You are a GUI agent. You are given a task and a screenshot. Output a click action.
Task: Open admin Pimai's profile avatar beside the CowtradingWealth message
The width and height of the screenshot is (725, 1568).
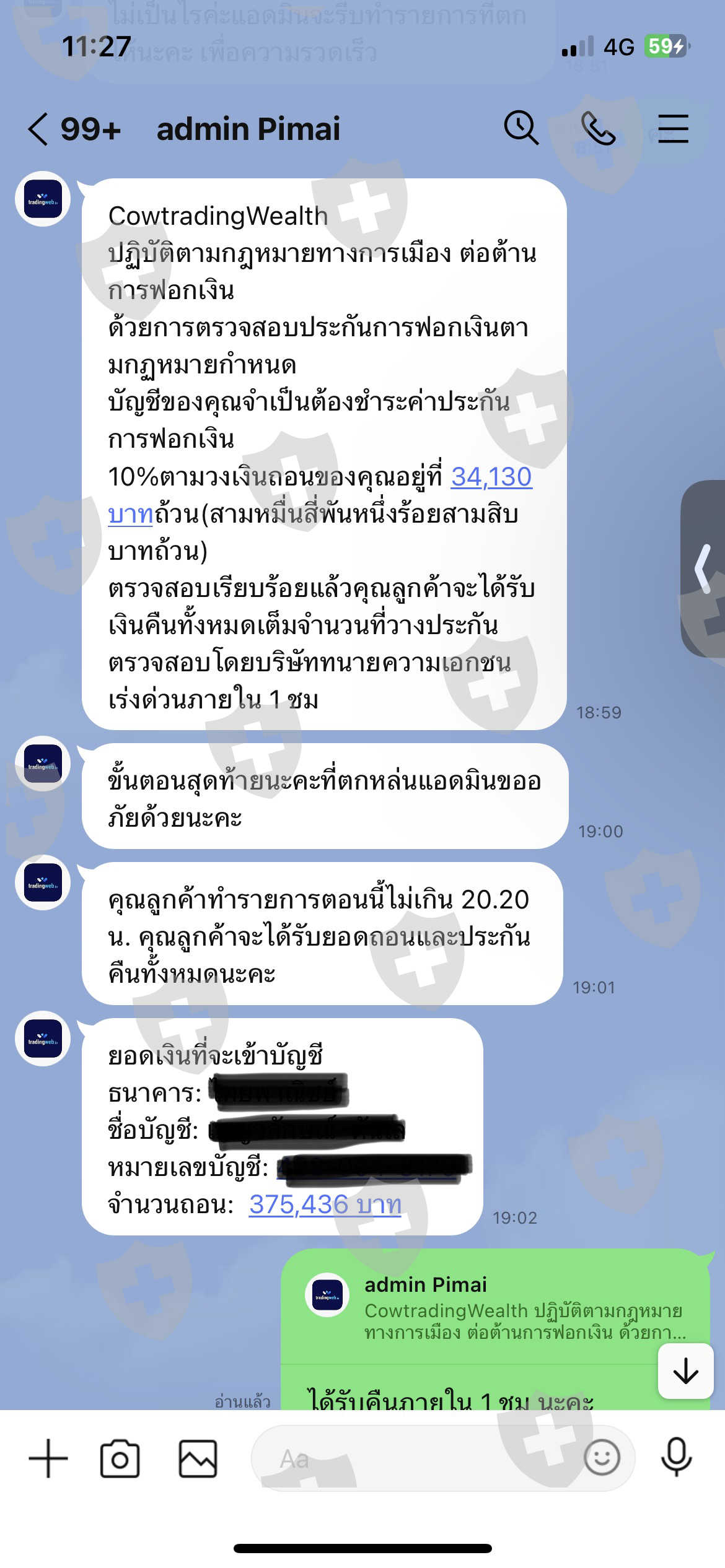point(43,199)
